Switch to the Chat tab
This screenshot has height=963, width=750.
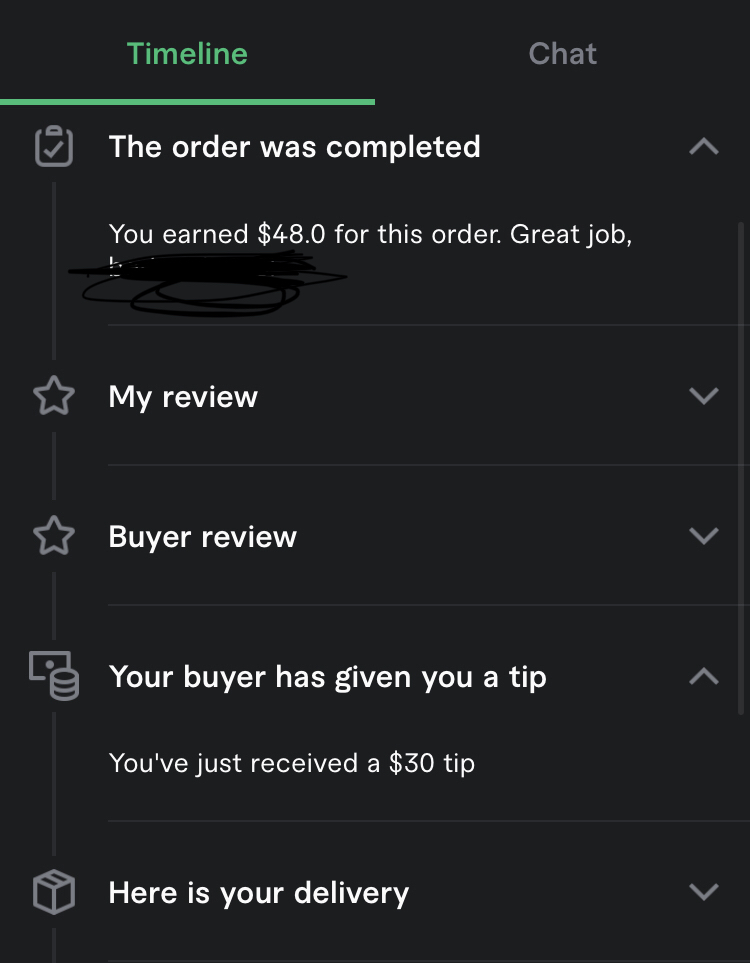coord(562,53)
